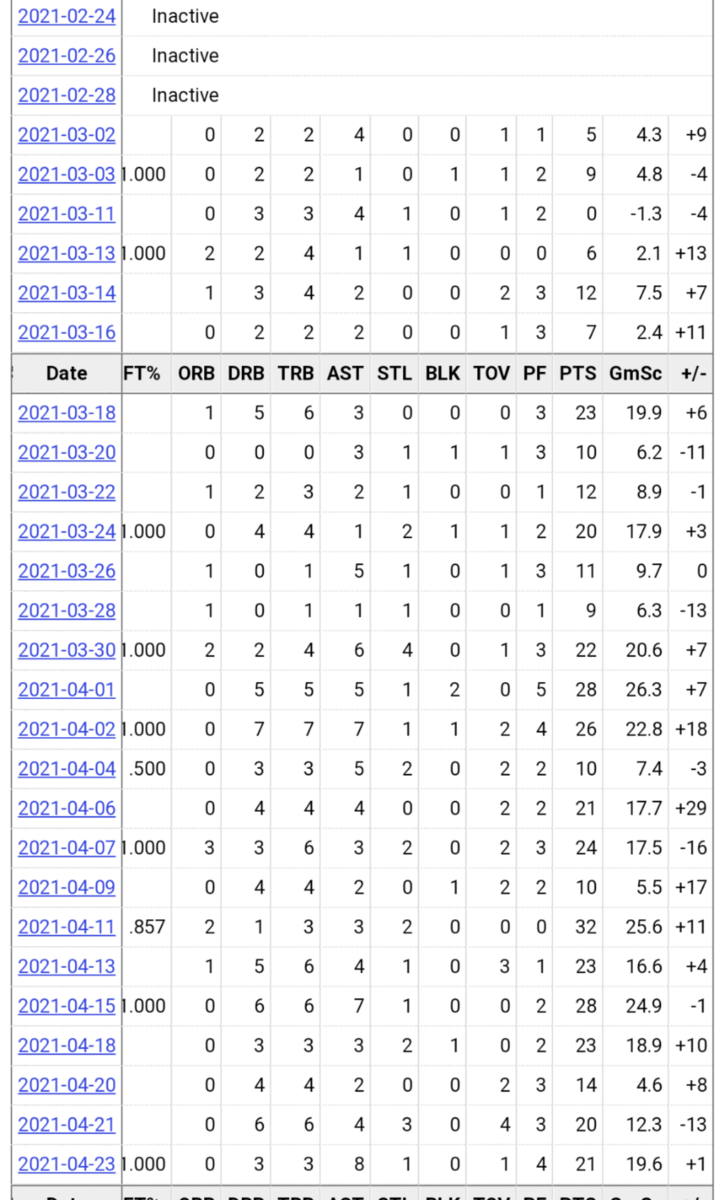Open the 2021-04-11 game link

pyautogui.click(x=66, y=926)
